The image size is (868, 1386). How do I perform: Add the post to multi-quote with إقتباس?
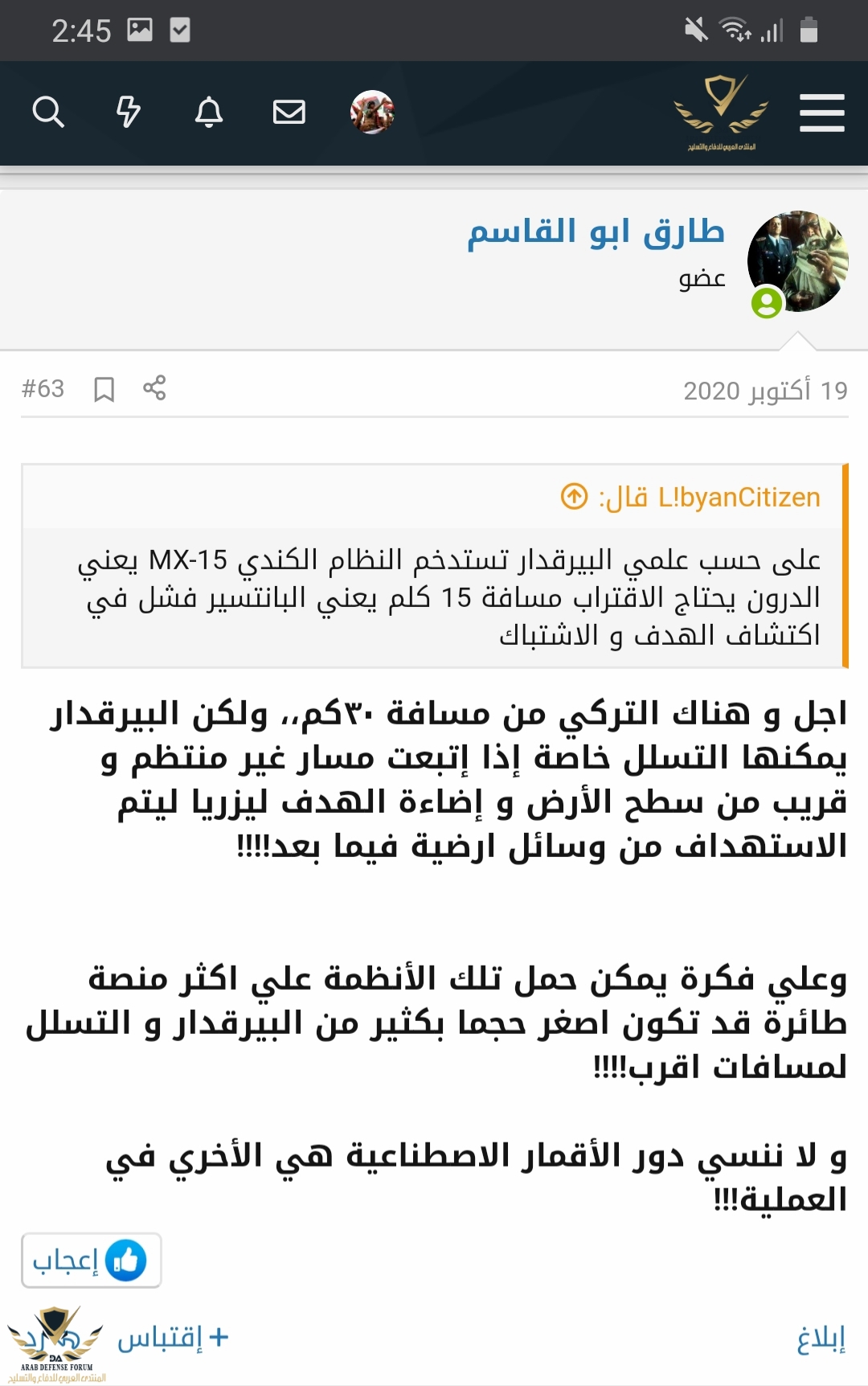tap(173, 1338)
